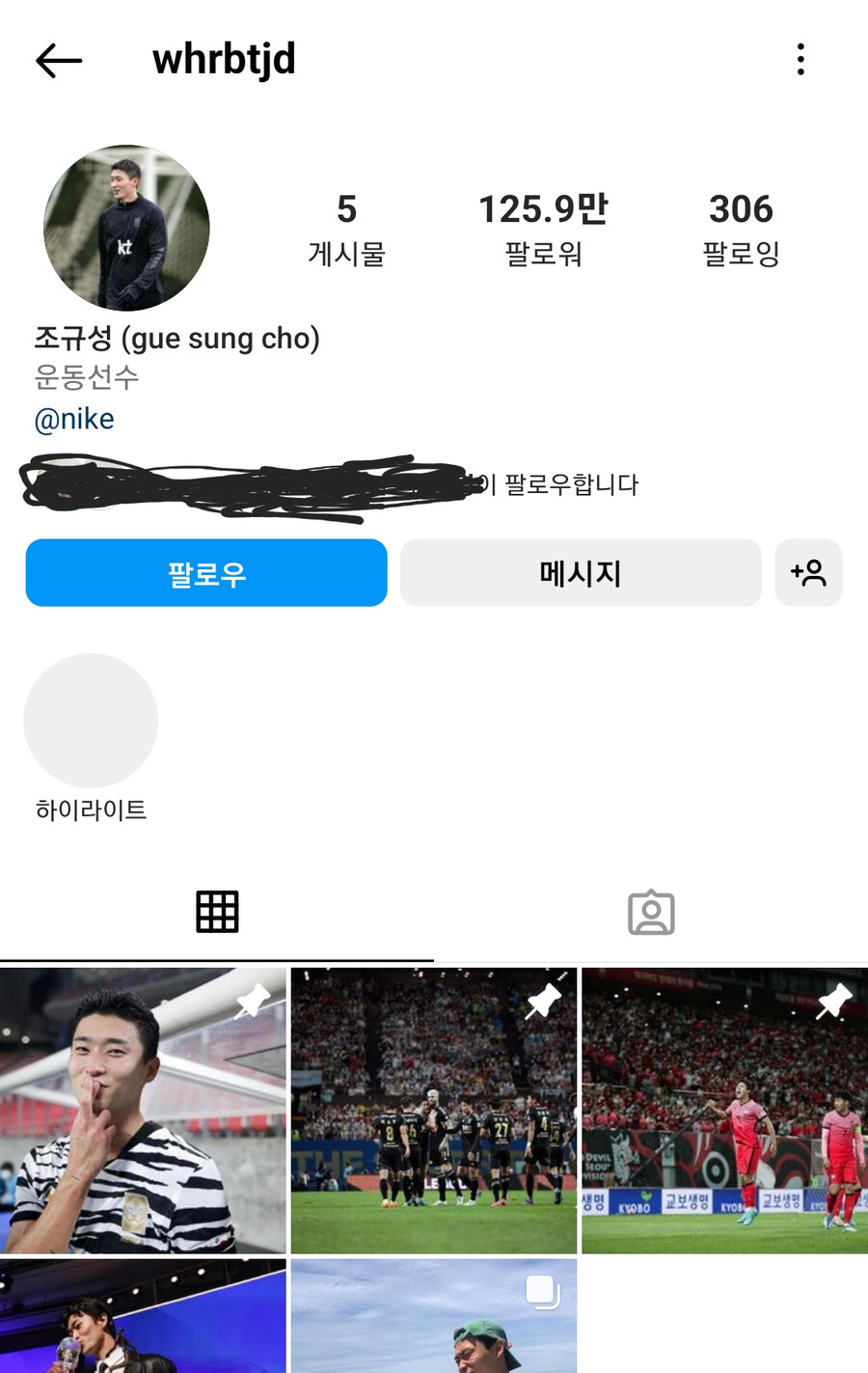868x1373 pixels.
Task: Open whrbtjd's profile picture
Action: pyautogui.click(x=126, y=229)
